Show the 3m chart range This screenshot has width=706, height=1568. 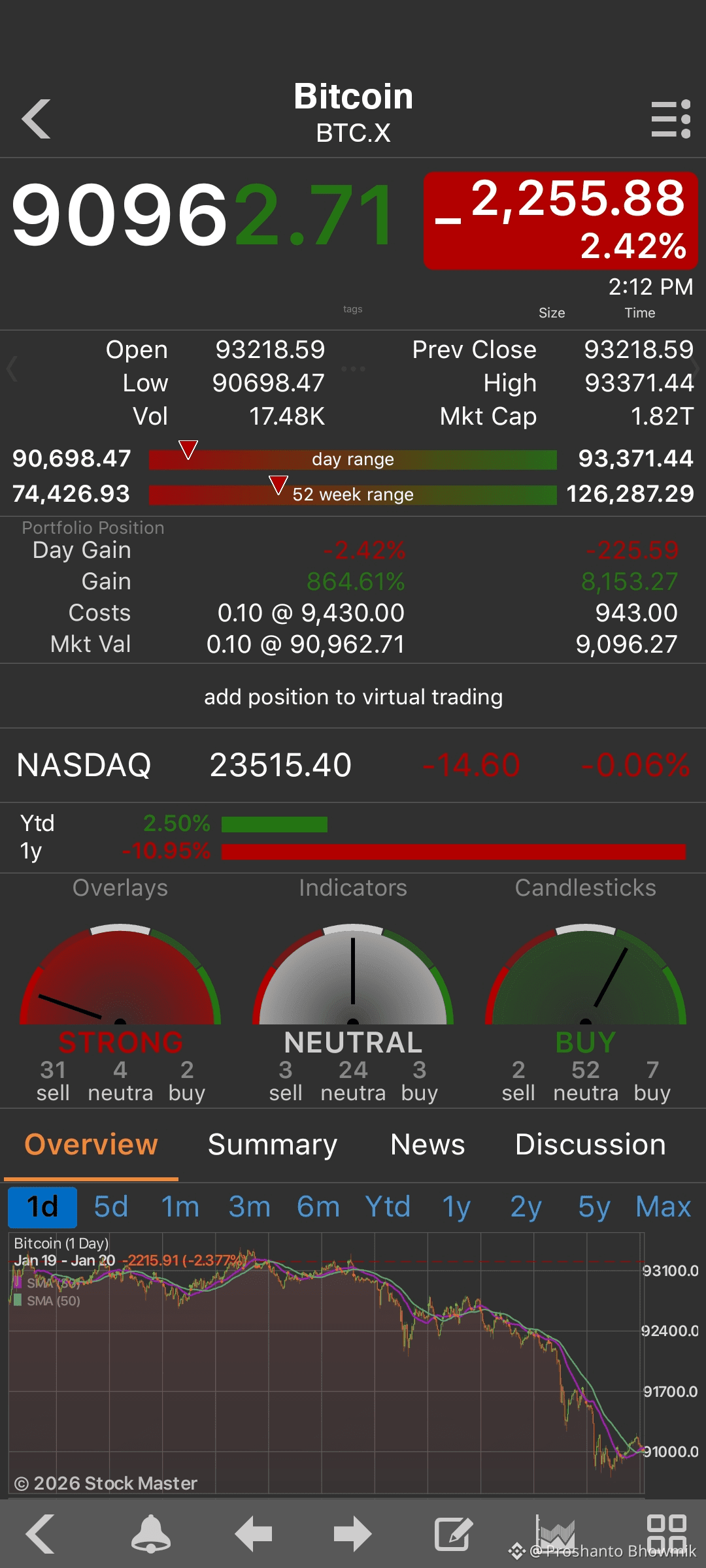[250, 1207]
